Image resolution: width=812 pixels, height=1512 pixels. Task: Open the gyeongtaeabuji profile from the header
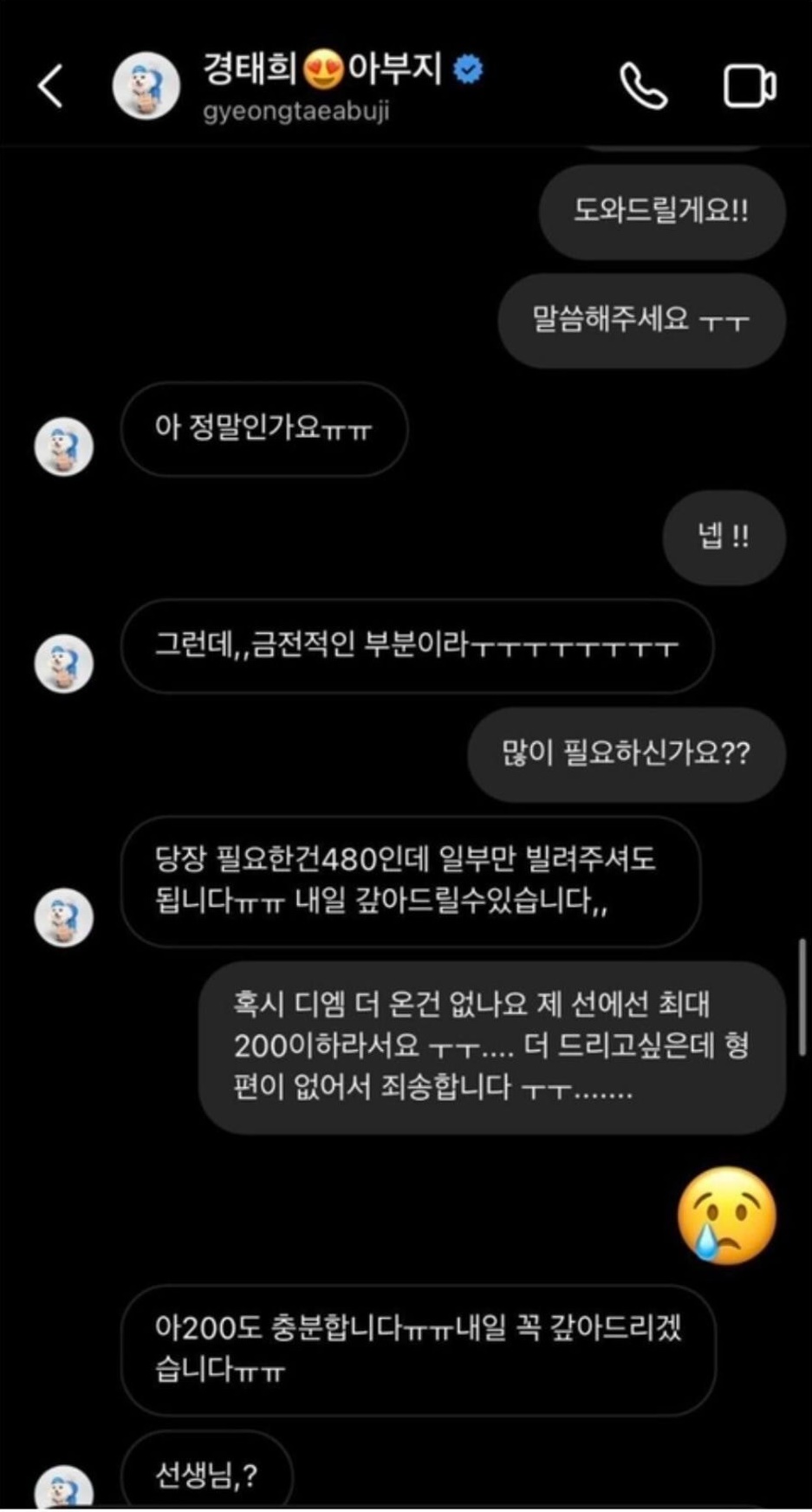click(296, 86)
